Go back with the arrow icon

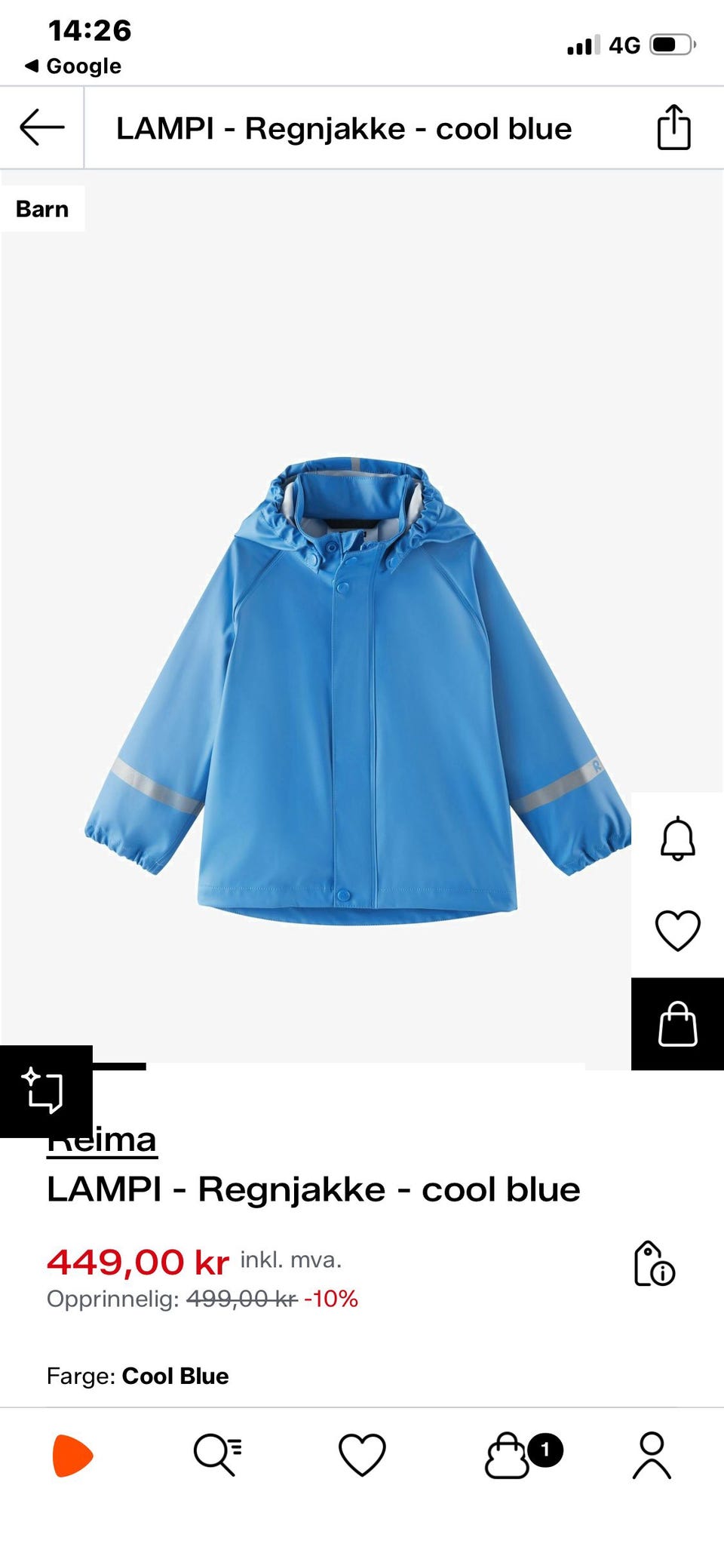click(x=41, y=127)
